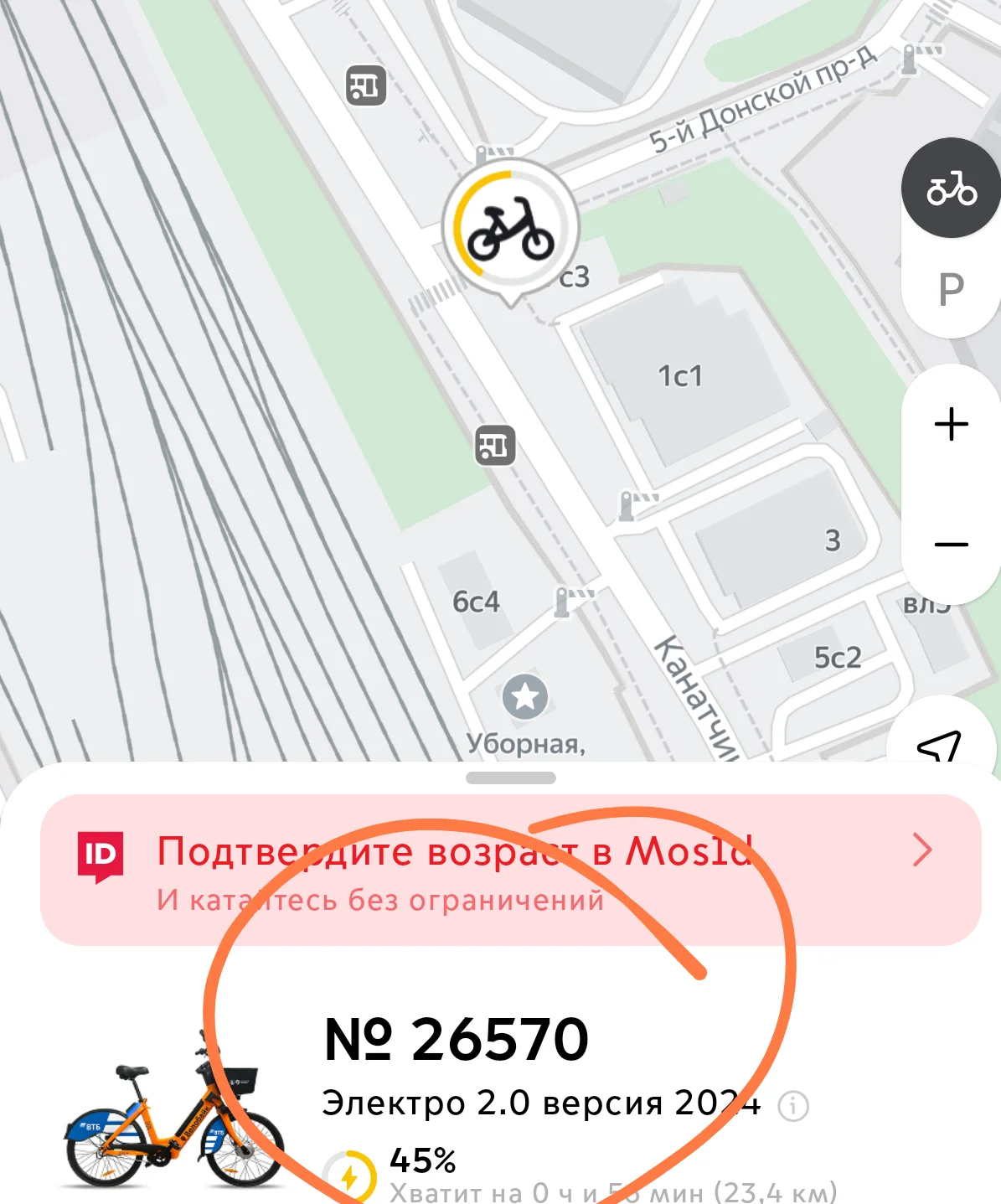Screen dimensions: 1001x1204
Task: Zoom in the map
Action: click(951, 424)
